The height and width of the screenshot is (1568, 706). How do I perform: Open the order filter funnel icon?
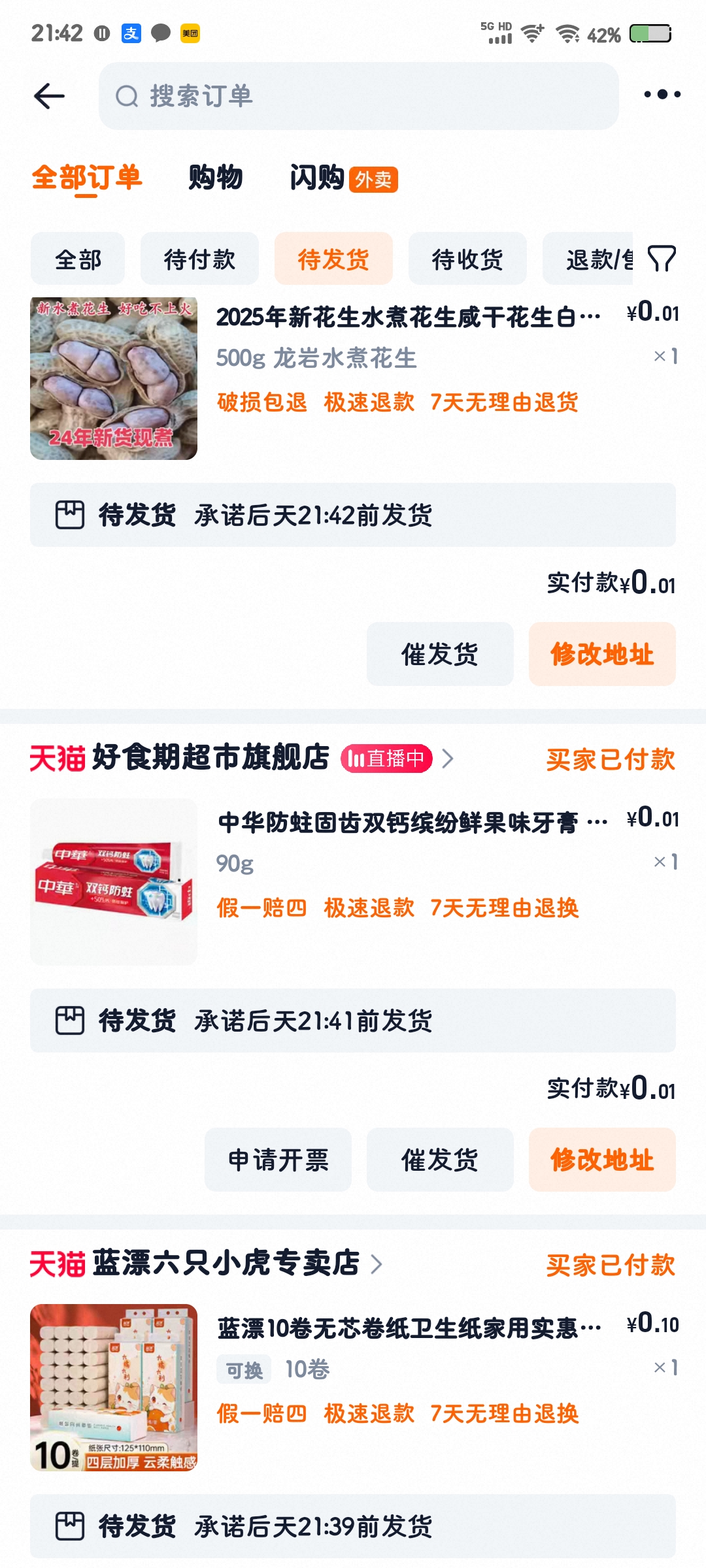tap(661, 259)
